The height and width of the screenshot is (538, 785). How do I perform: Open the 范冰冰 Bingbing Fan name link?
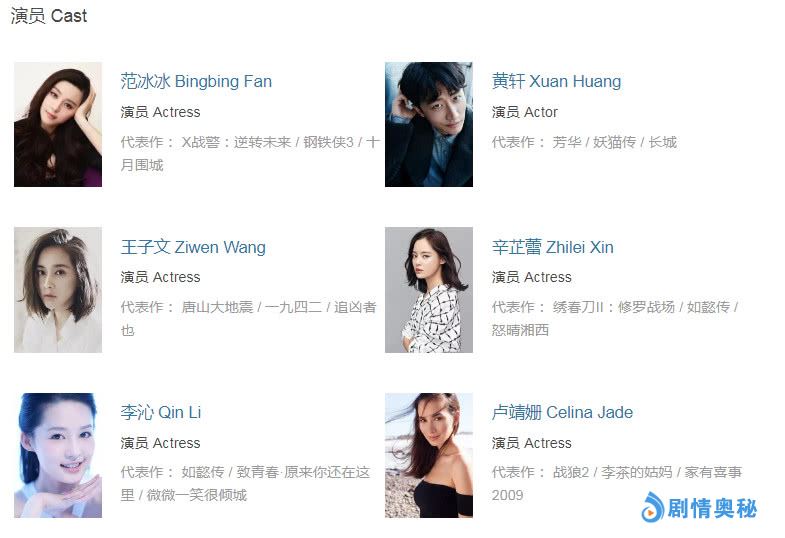pos(196,82)
